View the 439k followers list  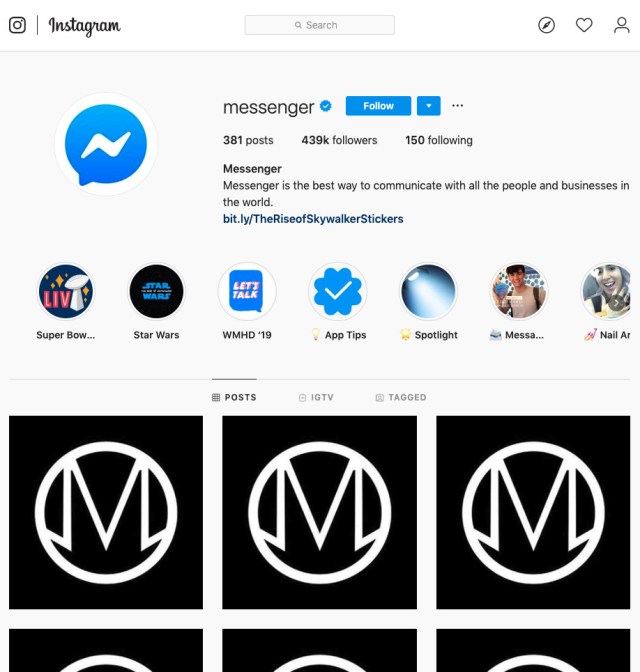(x=339, y=141)
